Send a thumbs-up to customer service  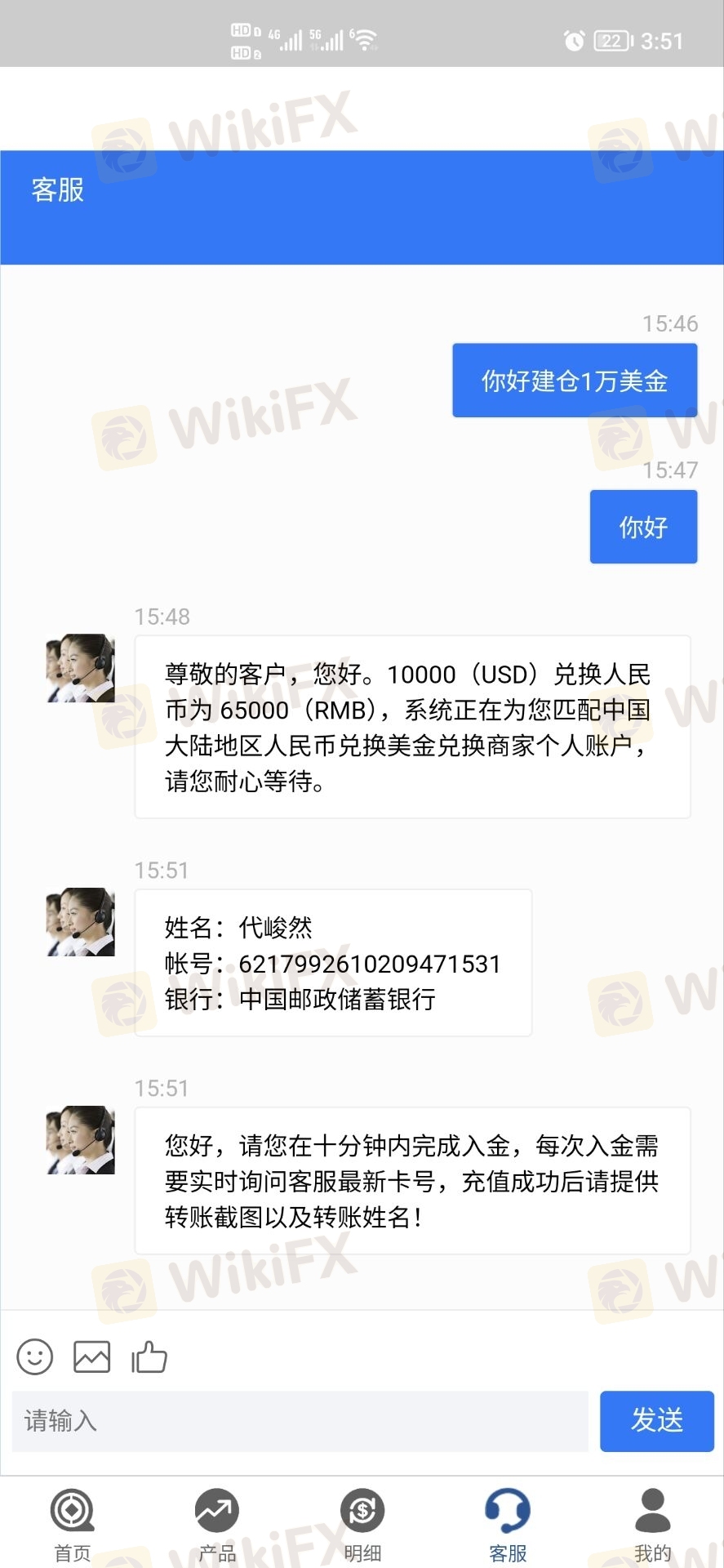[149, 1357]
